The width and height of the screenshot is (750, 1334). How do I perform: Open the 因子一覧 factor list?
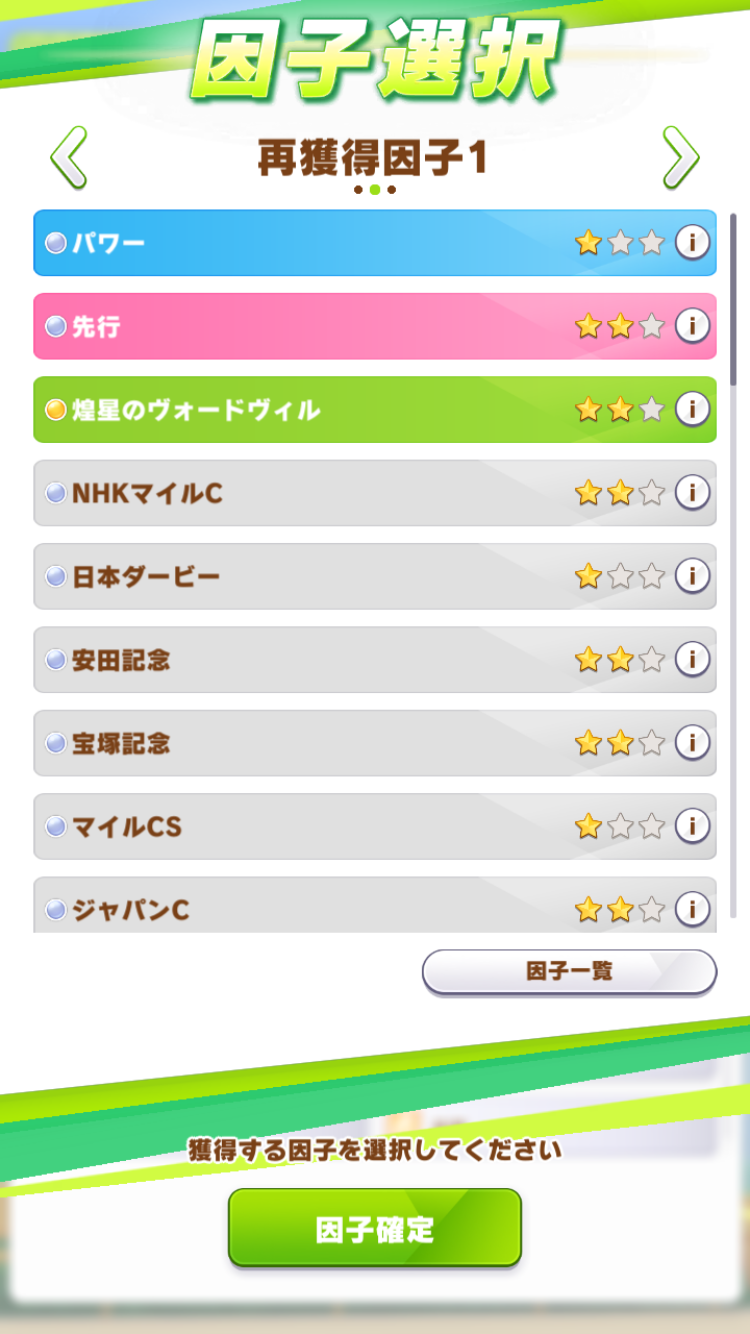pyautogui.click(x=569, y=972)
